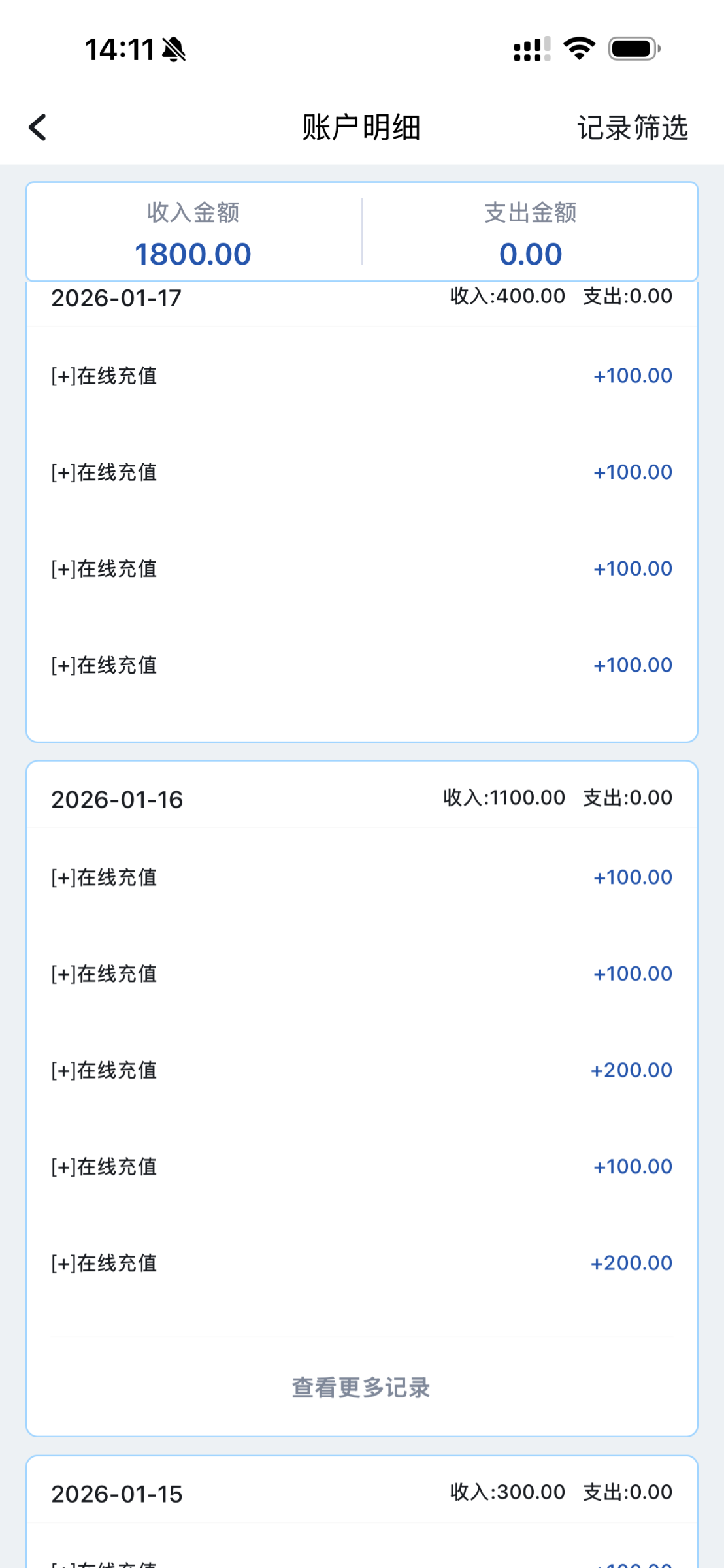The width and height of the screenshot is (724, 1568).
Task: Expand the 2026-01-15 date section
Action: point(118,1494)
